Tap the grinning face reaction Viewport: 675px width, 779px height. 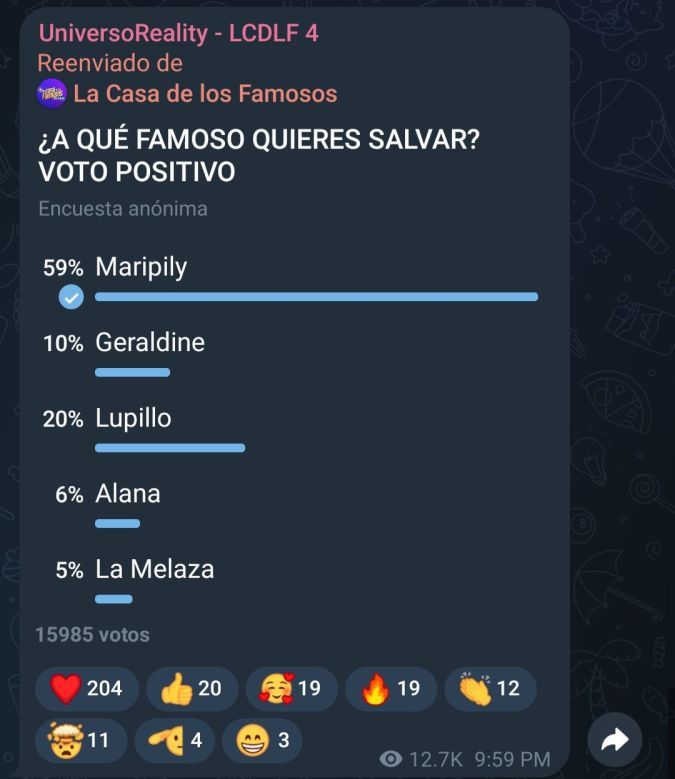(x=261, y=740)
